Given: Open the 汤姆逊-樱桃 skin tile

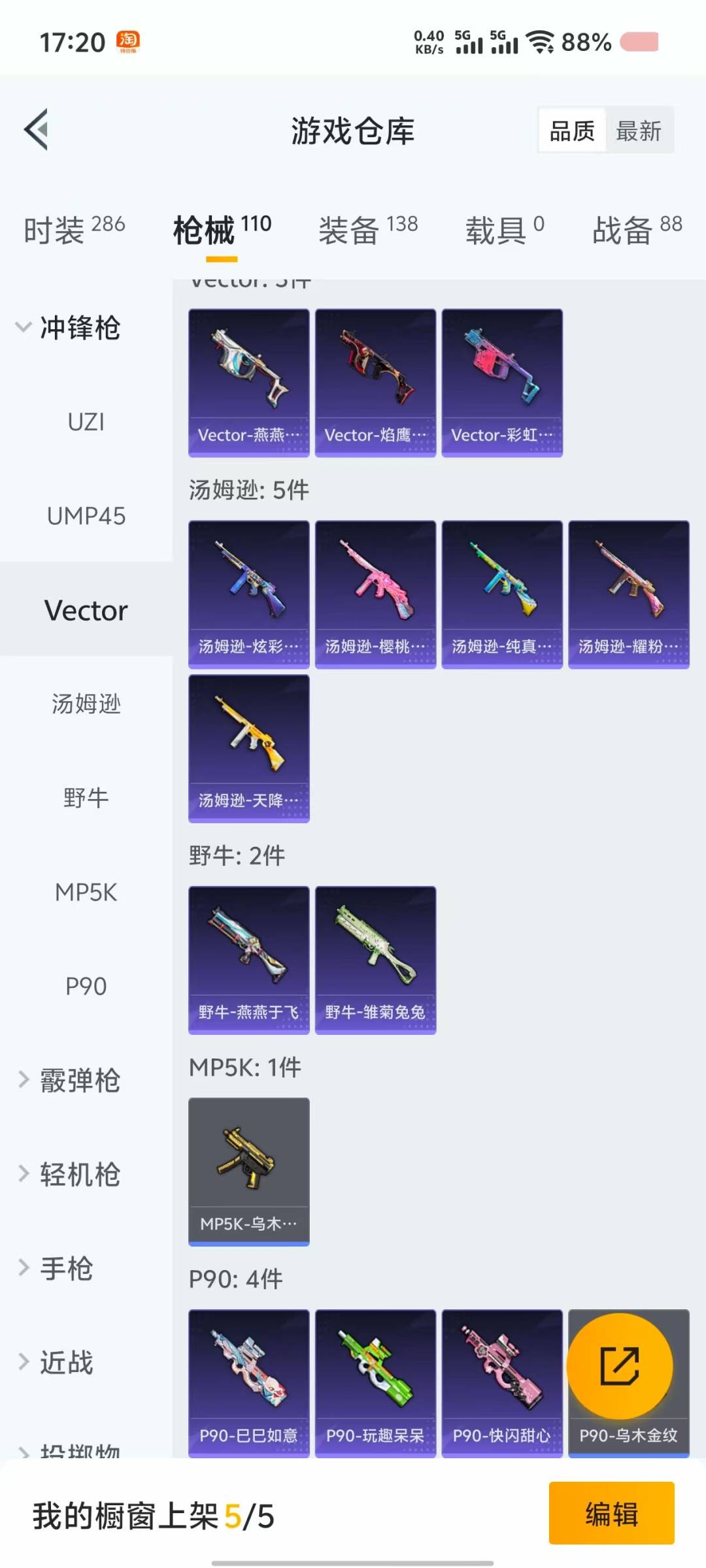Looking at the screenshot, I should [375, 595].
